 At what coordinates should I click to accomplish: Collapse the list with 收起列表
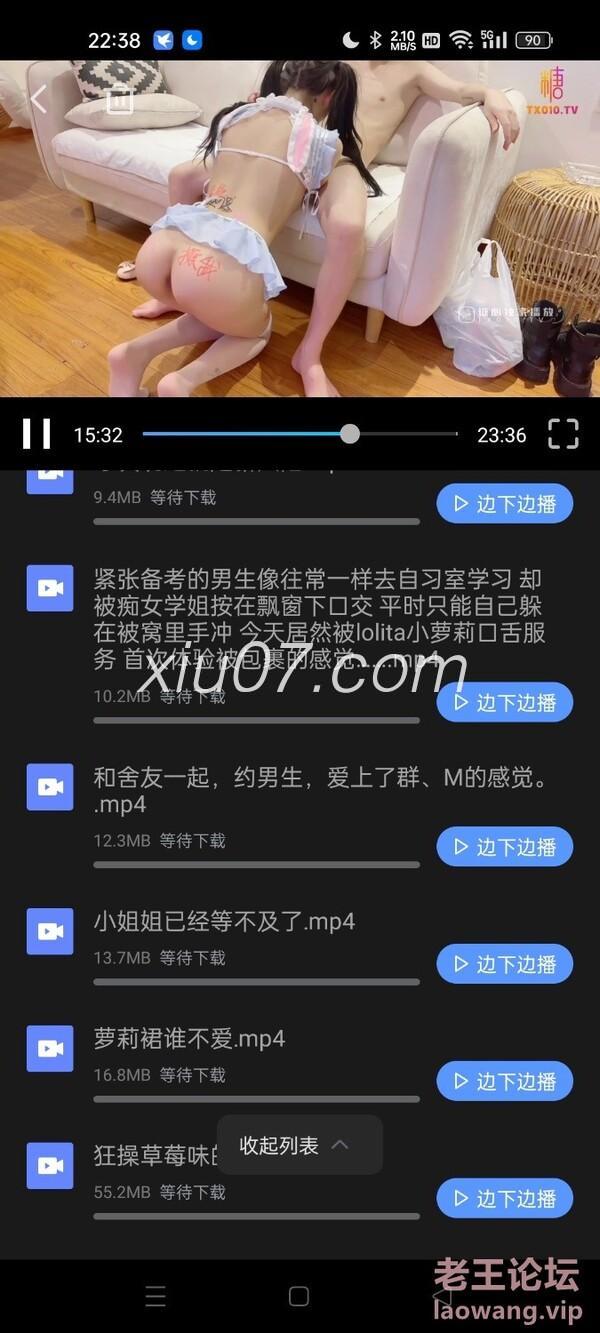pos(298,1145)
